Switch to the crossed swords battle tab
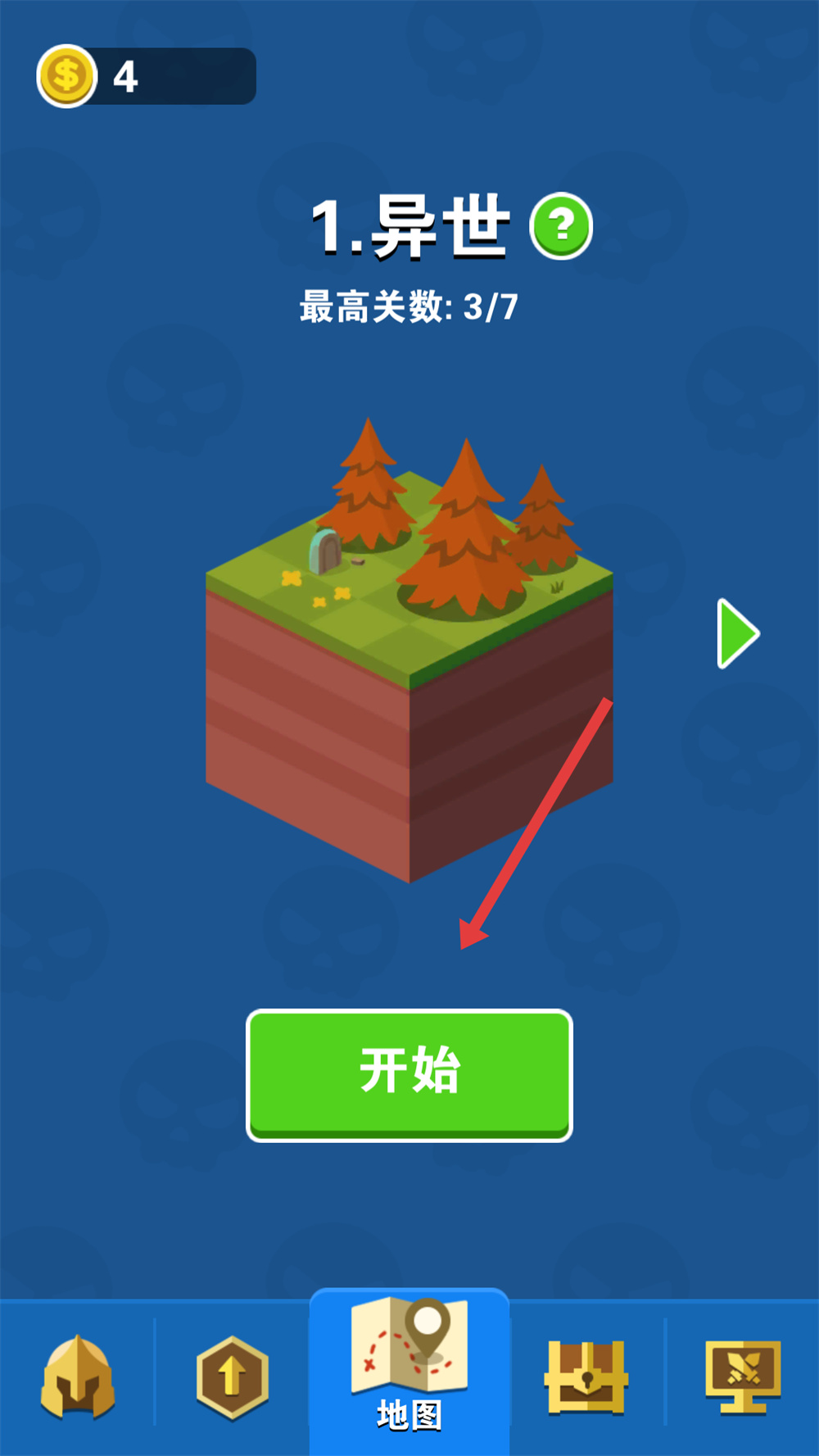 (743, 1377)
